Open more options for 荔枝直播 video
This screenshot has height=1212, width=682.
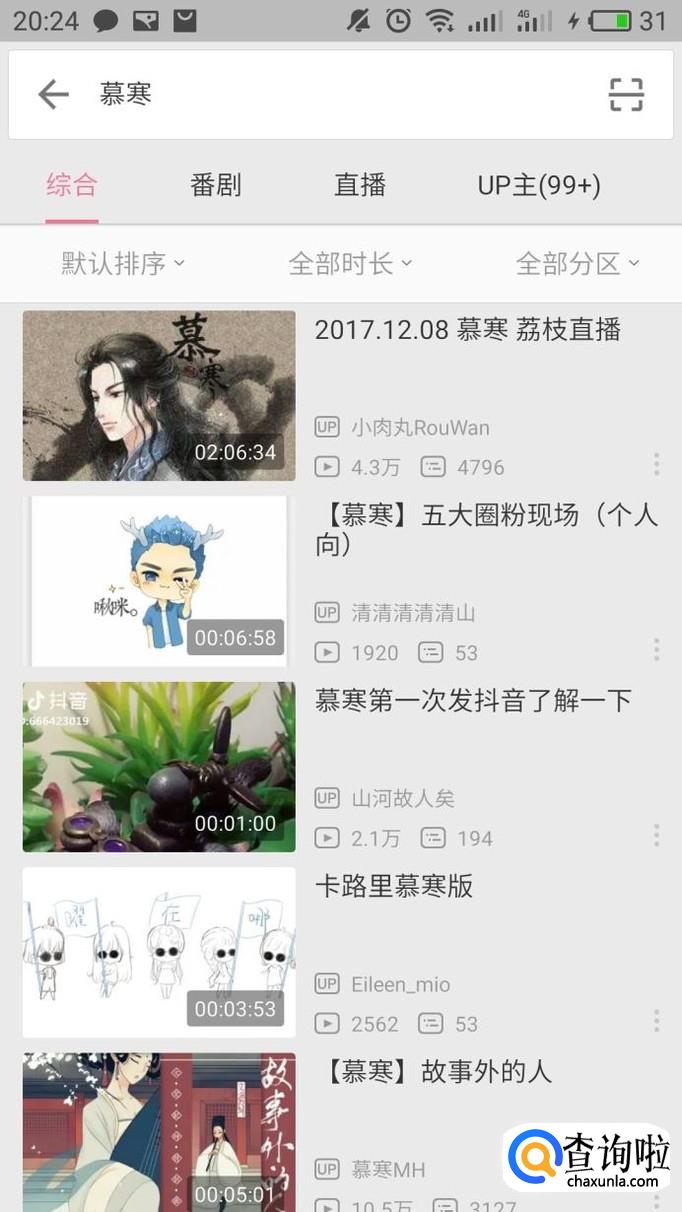click(x=656, y=464)
